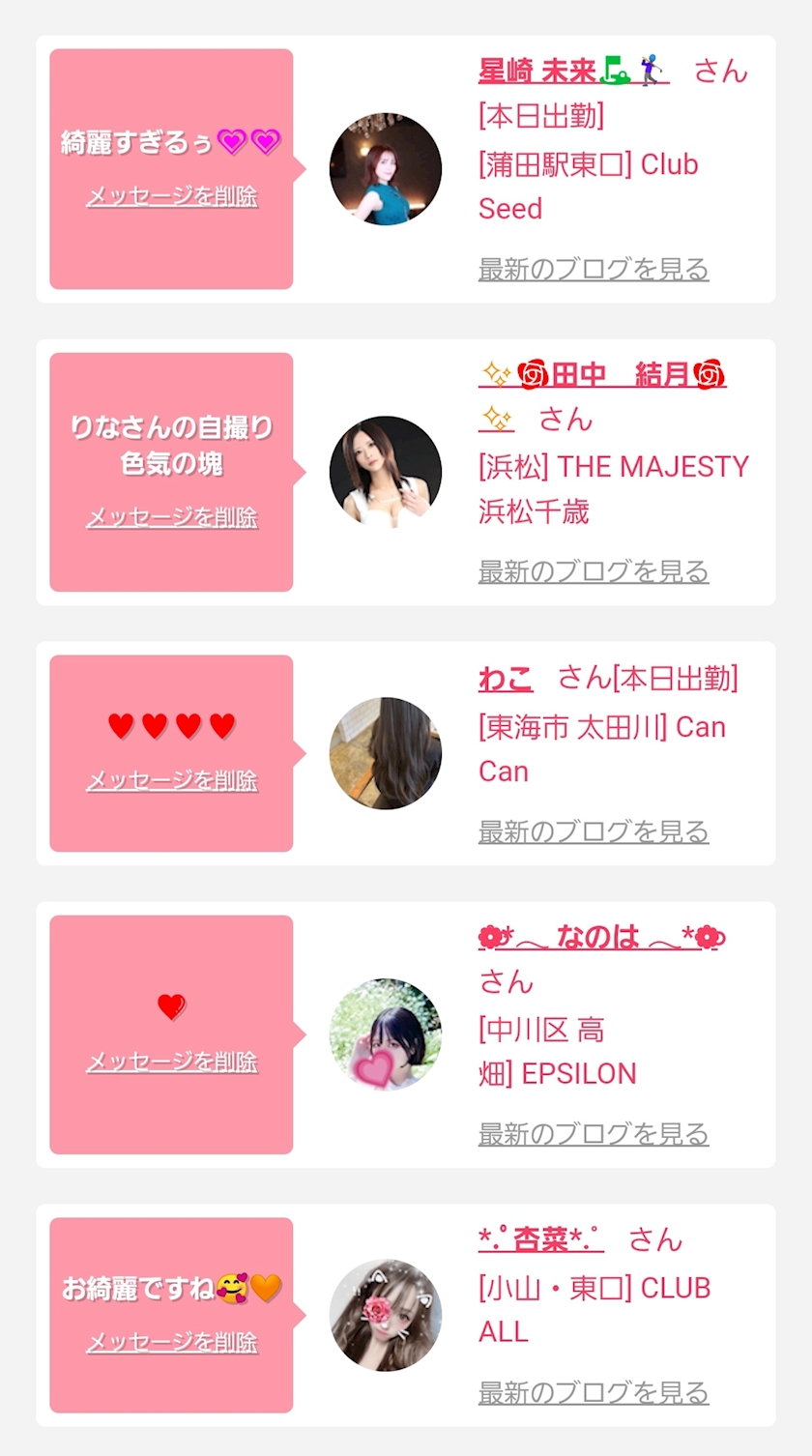
Task: View 星崎 未来's latest blog
Action: [594, 269]
